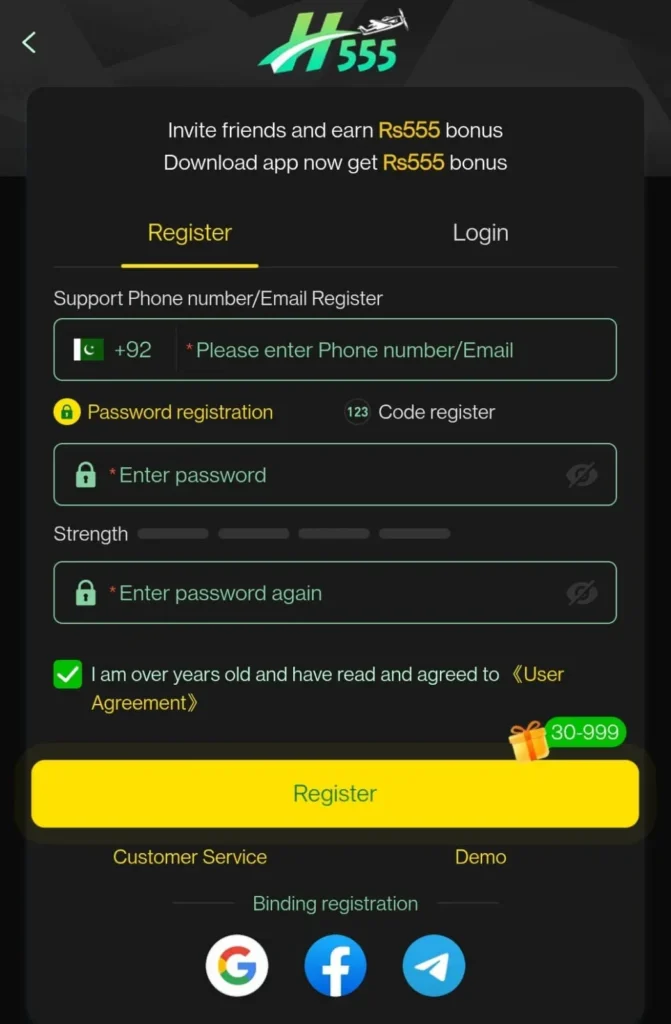This screenshot has height=1024, width=671.
Task: Select the Register tab
Action: click(x=190, y=233)
